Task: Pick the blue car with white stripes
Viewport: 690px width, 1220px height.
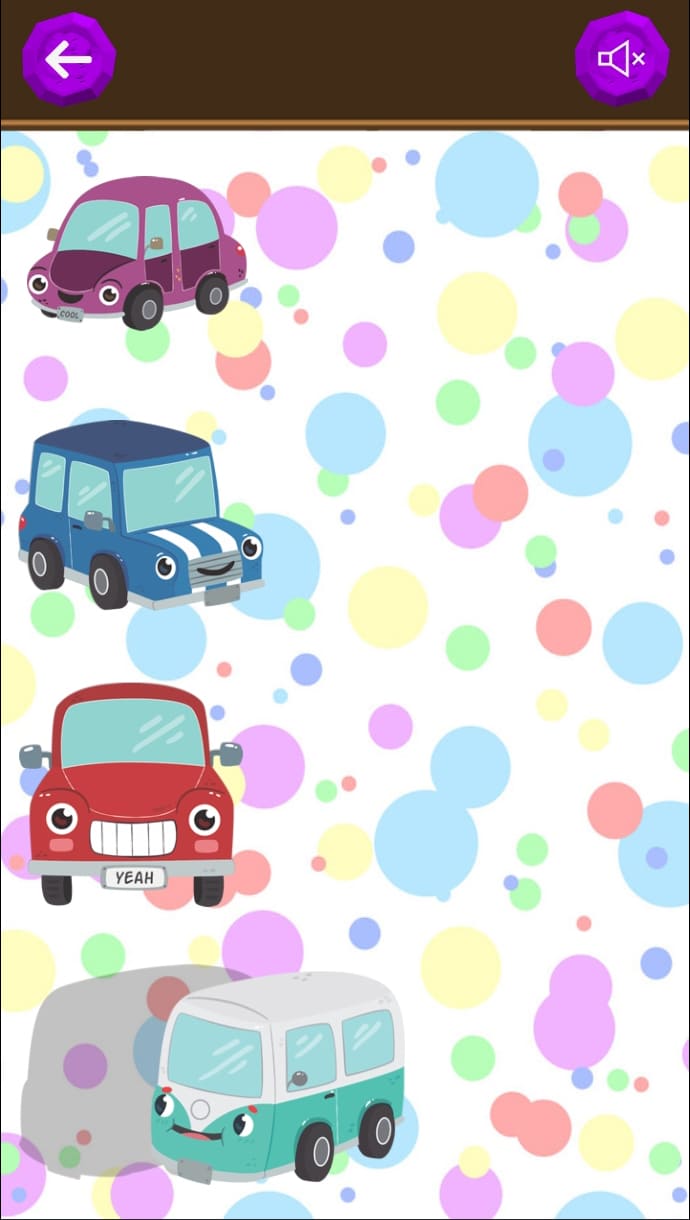Action: tap(139, 516)
